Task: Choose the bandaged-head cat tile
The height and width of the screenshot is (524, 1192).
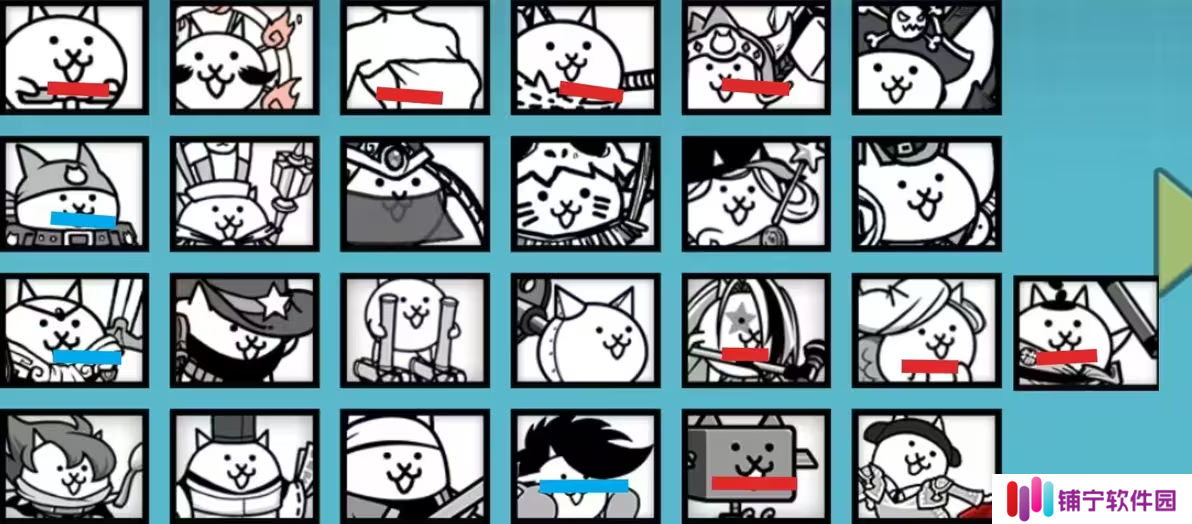Action: coord(415,466)
